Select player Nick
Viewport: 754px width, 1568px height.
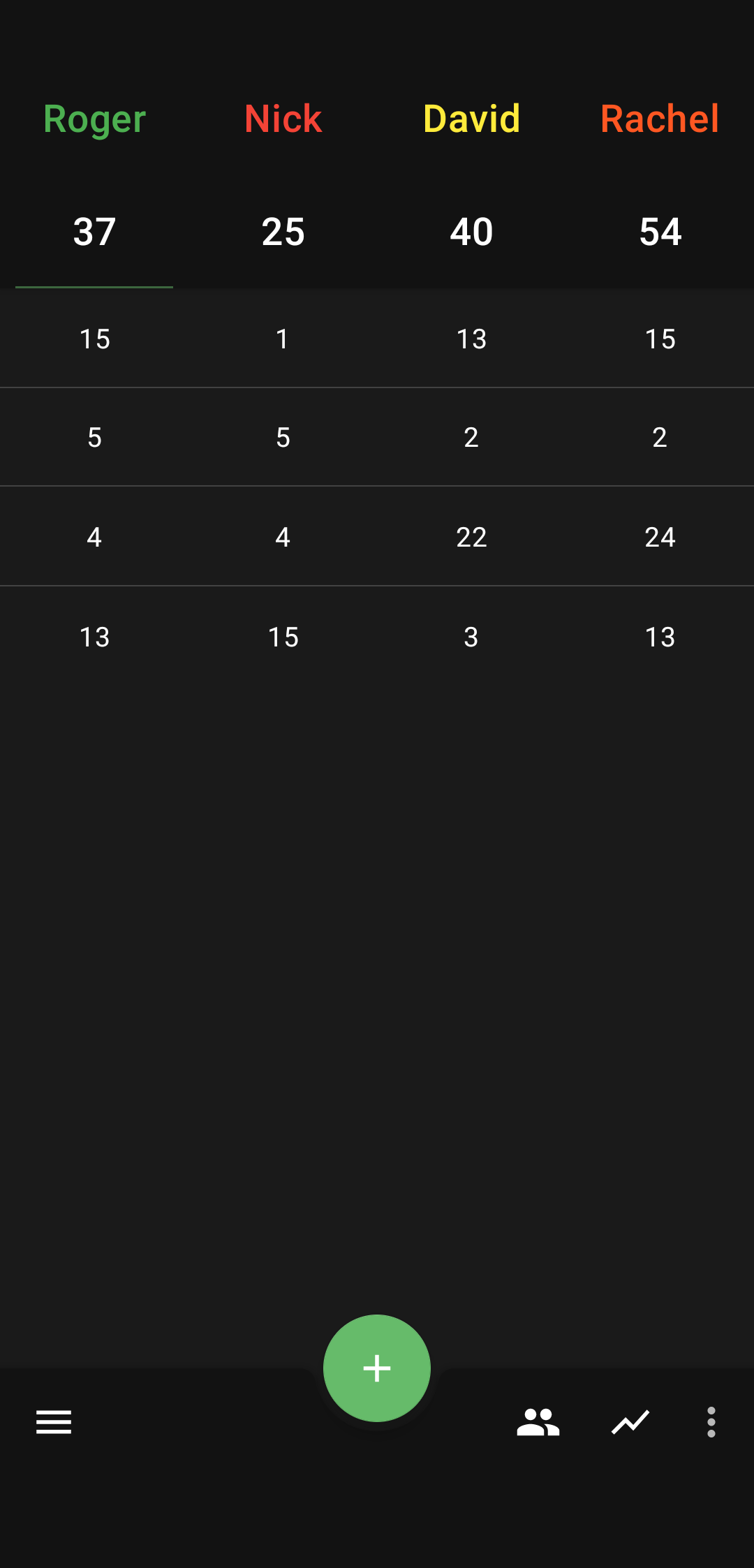[283, 119]
